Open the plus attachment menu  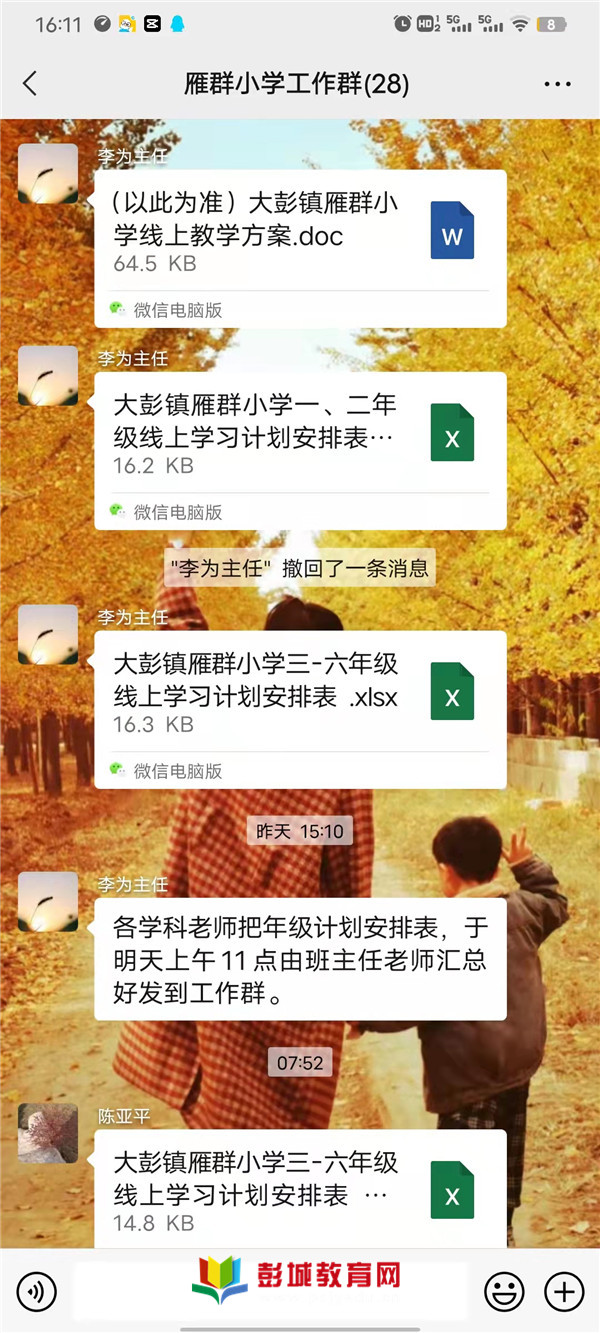(x=563, y=1292)
